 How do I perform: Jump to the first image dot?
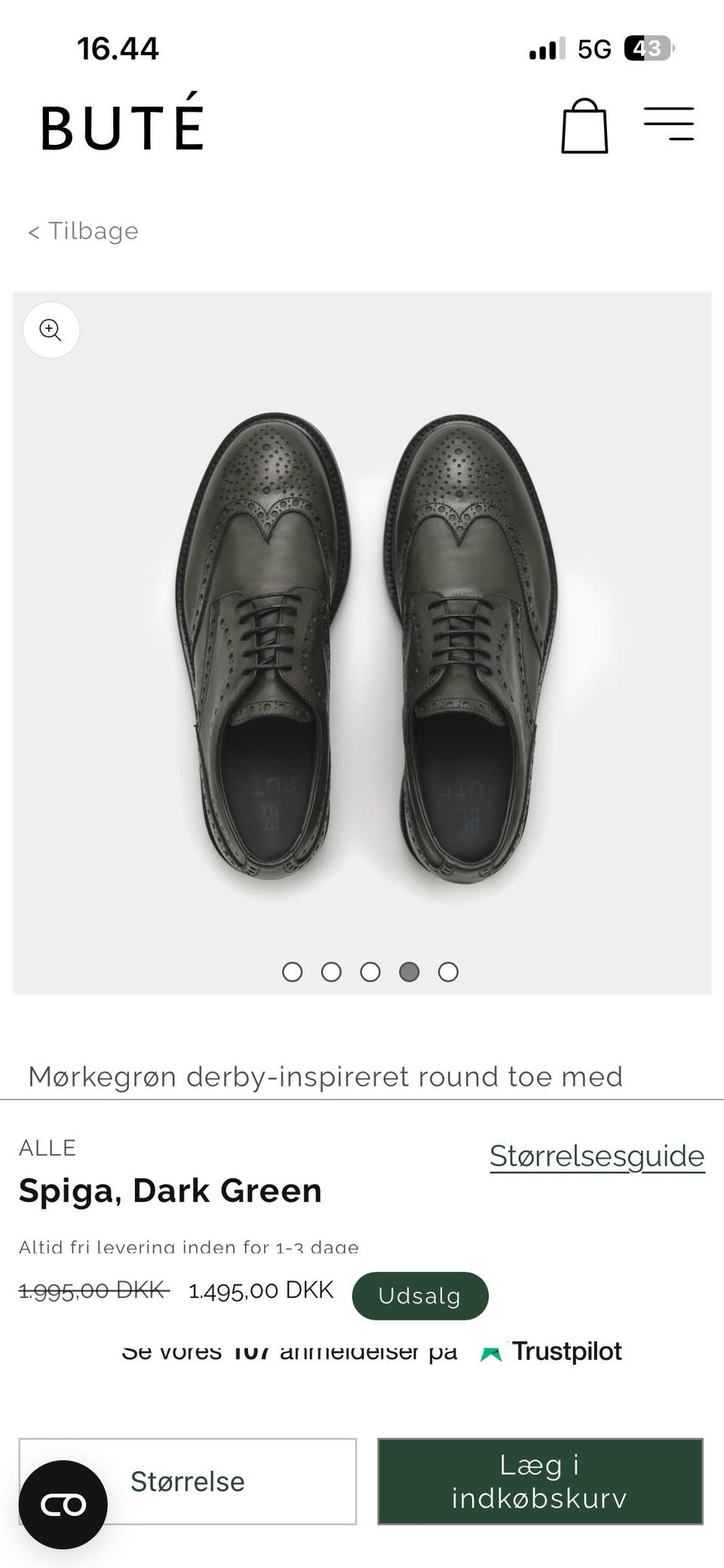point(292,972)
